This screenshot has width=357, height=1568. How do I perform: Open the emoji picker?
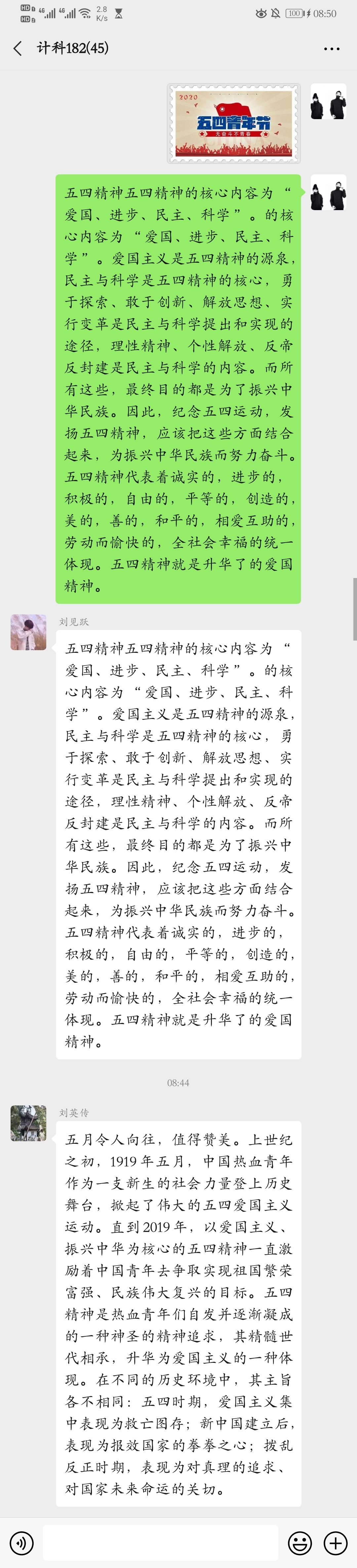[299, 1543]
